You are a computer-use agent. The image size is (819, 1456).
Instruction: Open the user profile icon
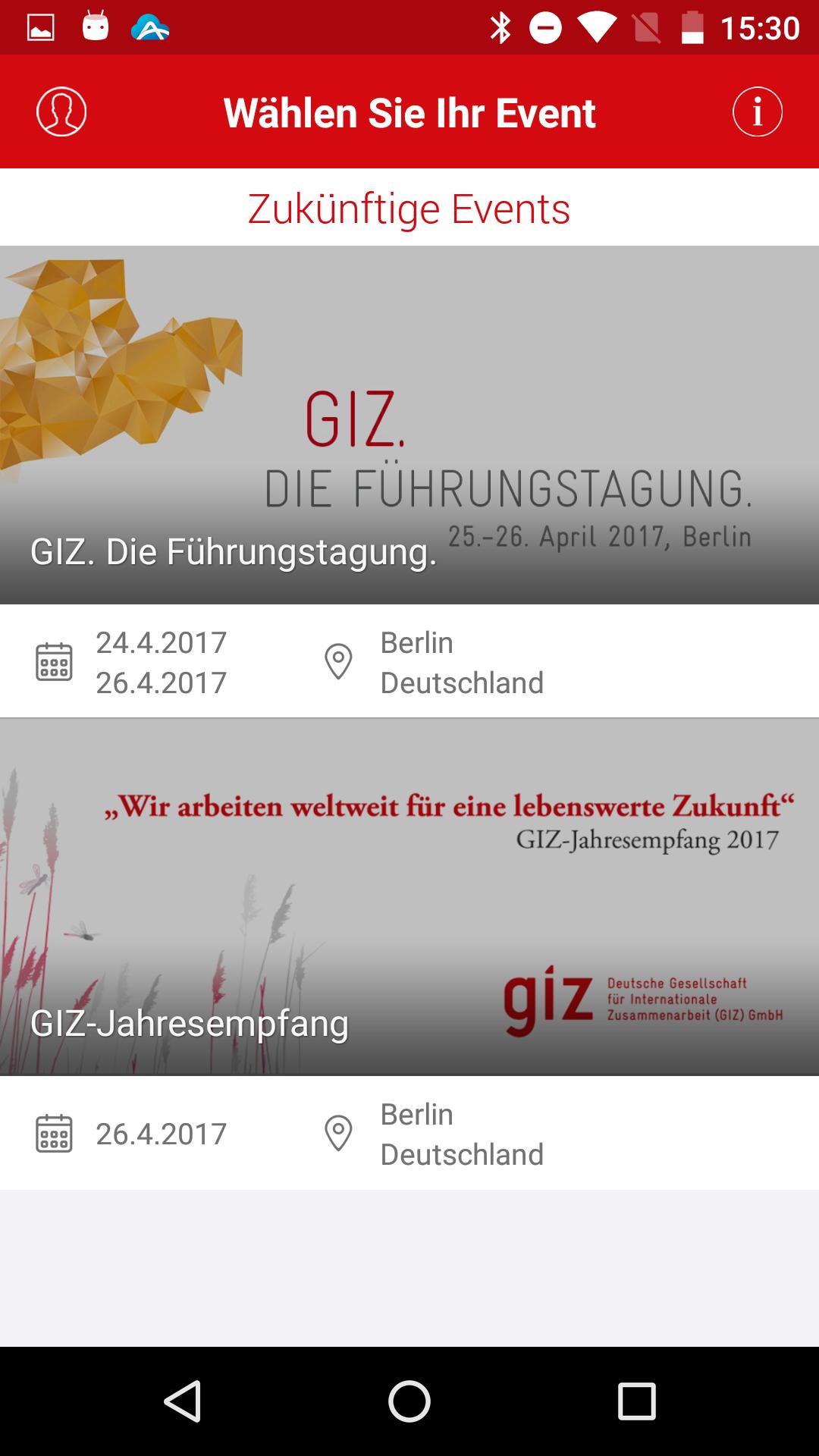(x=61, y=112)
